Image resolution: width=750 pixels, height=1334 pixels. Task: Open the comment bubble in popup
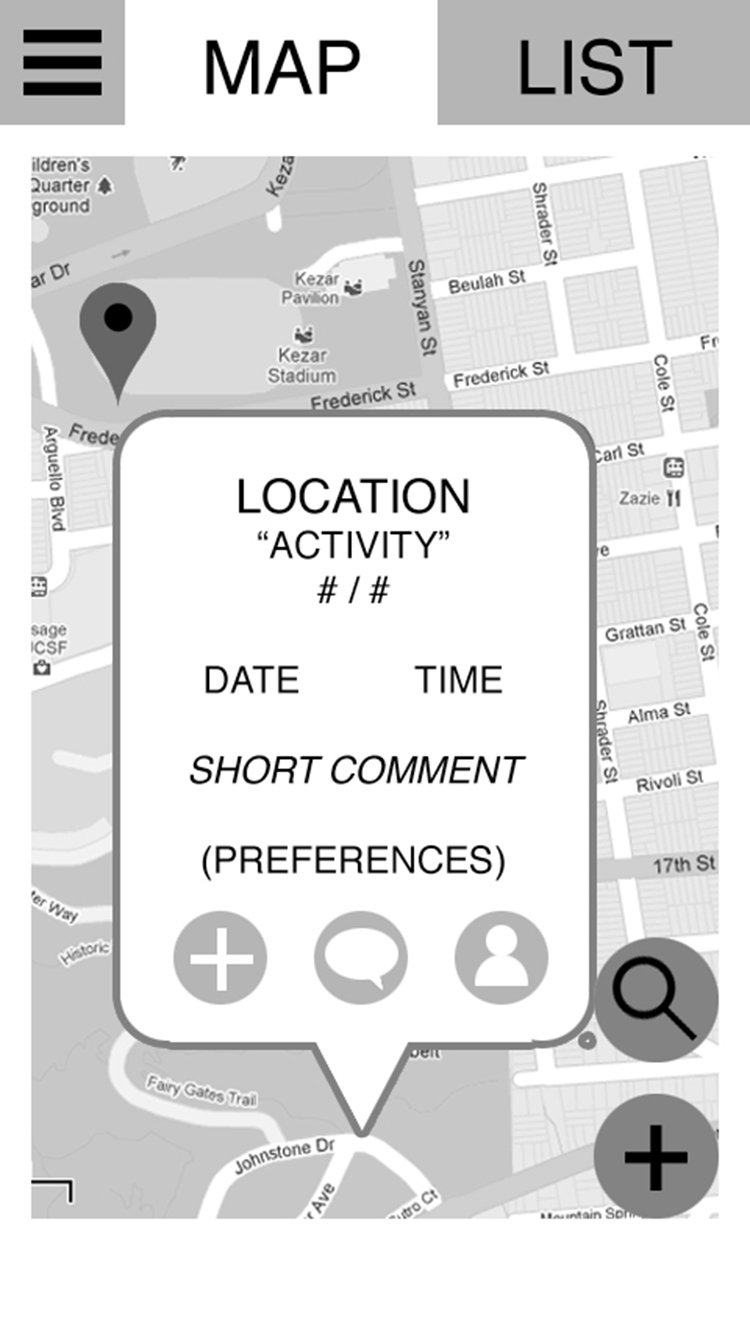pos(361,958)
